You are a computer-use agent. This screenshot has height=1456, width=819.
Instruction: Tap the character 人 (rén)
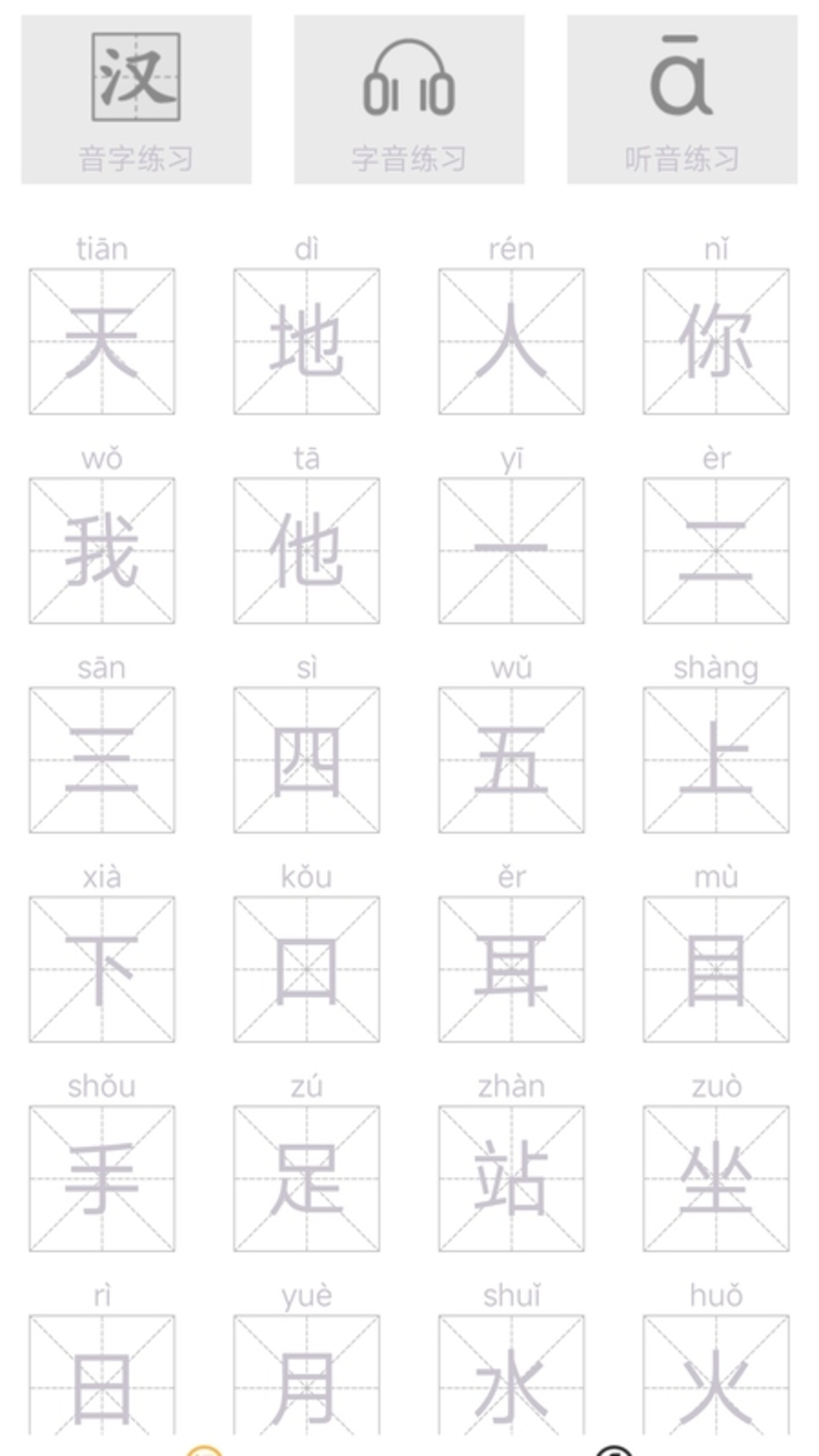point(511,341)
